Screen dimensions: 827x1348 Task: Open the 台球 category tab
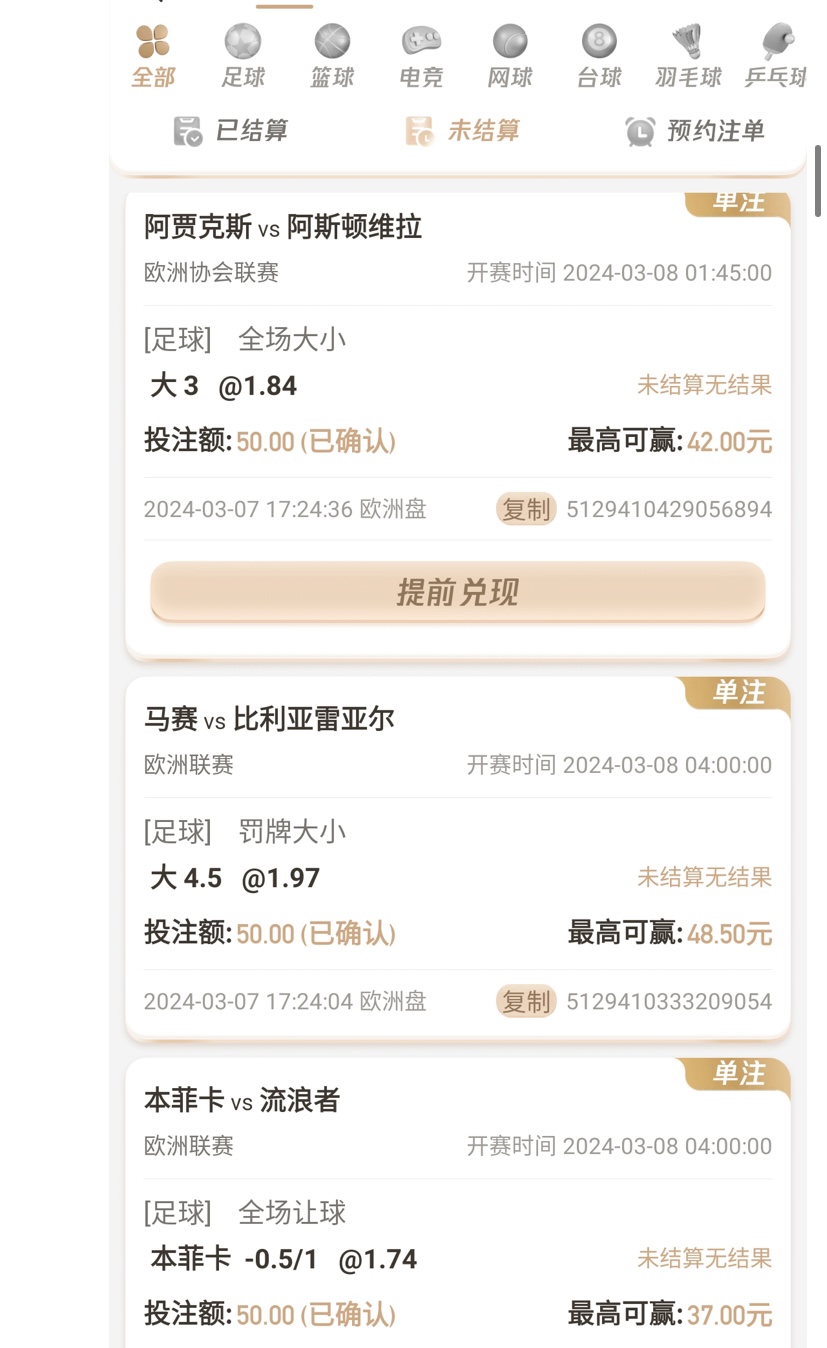point(599,56)
